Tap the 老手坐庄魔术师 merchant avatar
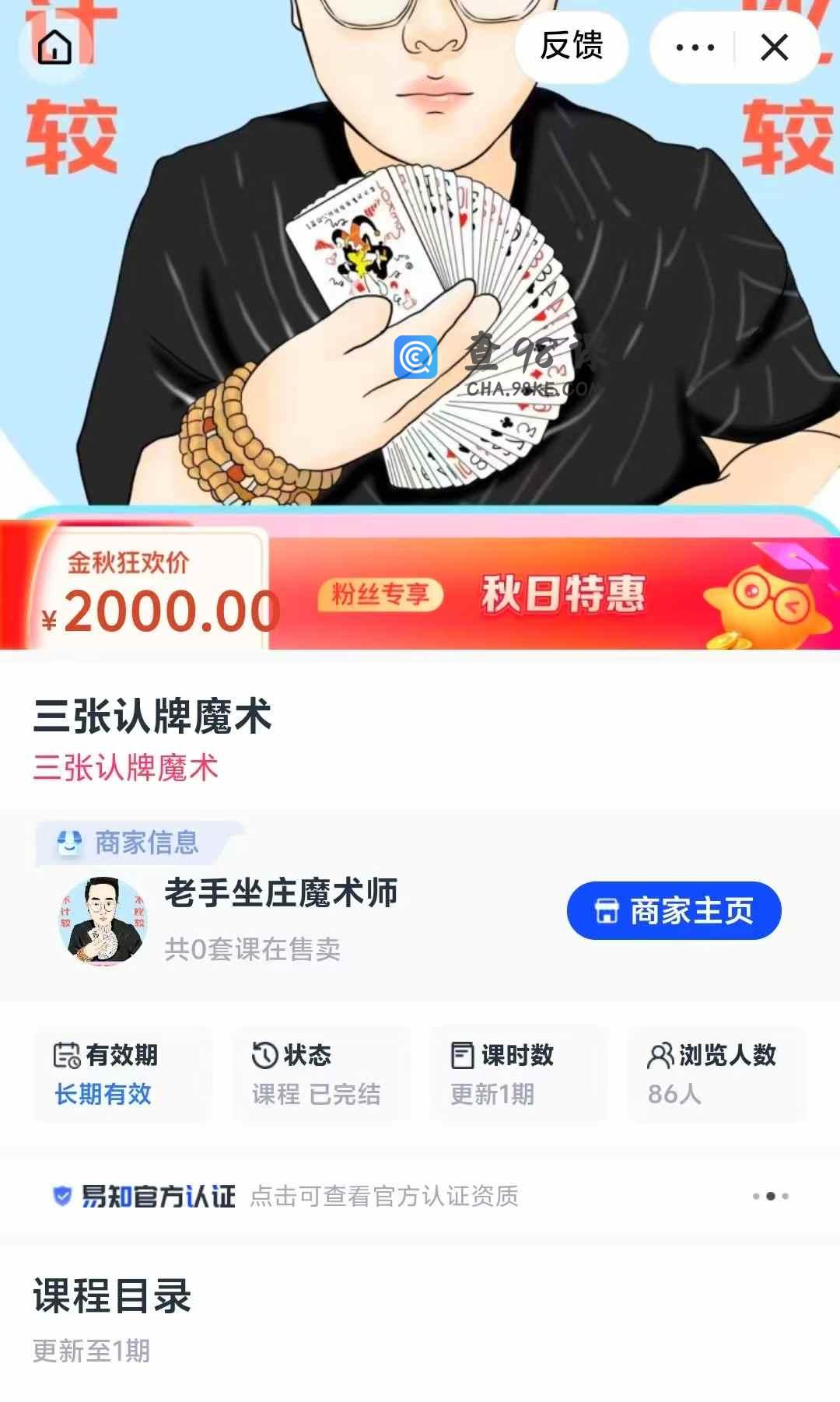 click(x=103, y=921)
